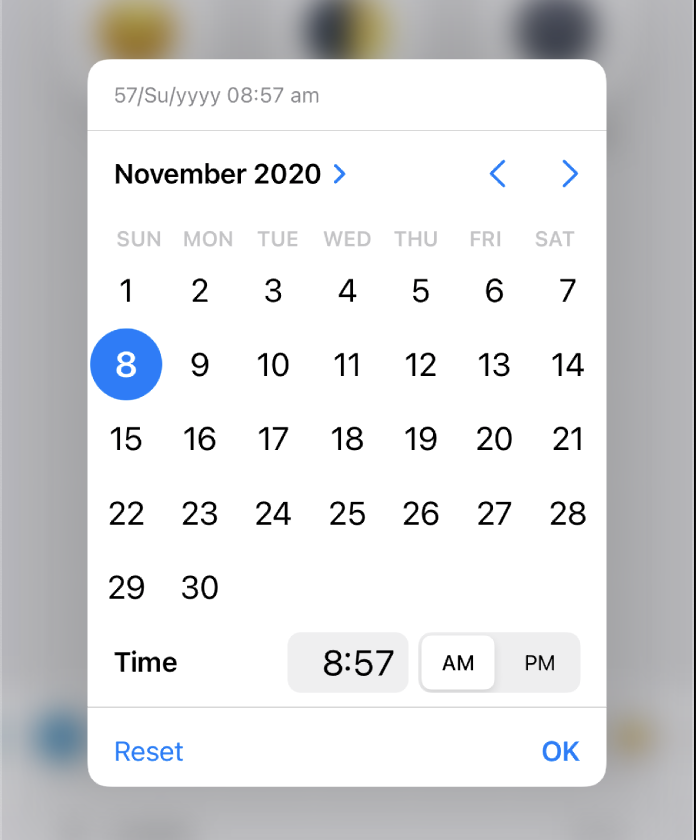Screen dimensions: 696x840
Task: Pick November 30
Action: point(200,587)
